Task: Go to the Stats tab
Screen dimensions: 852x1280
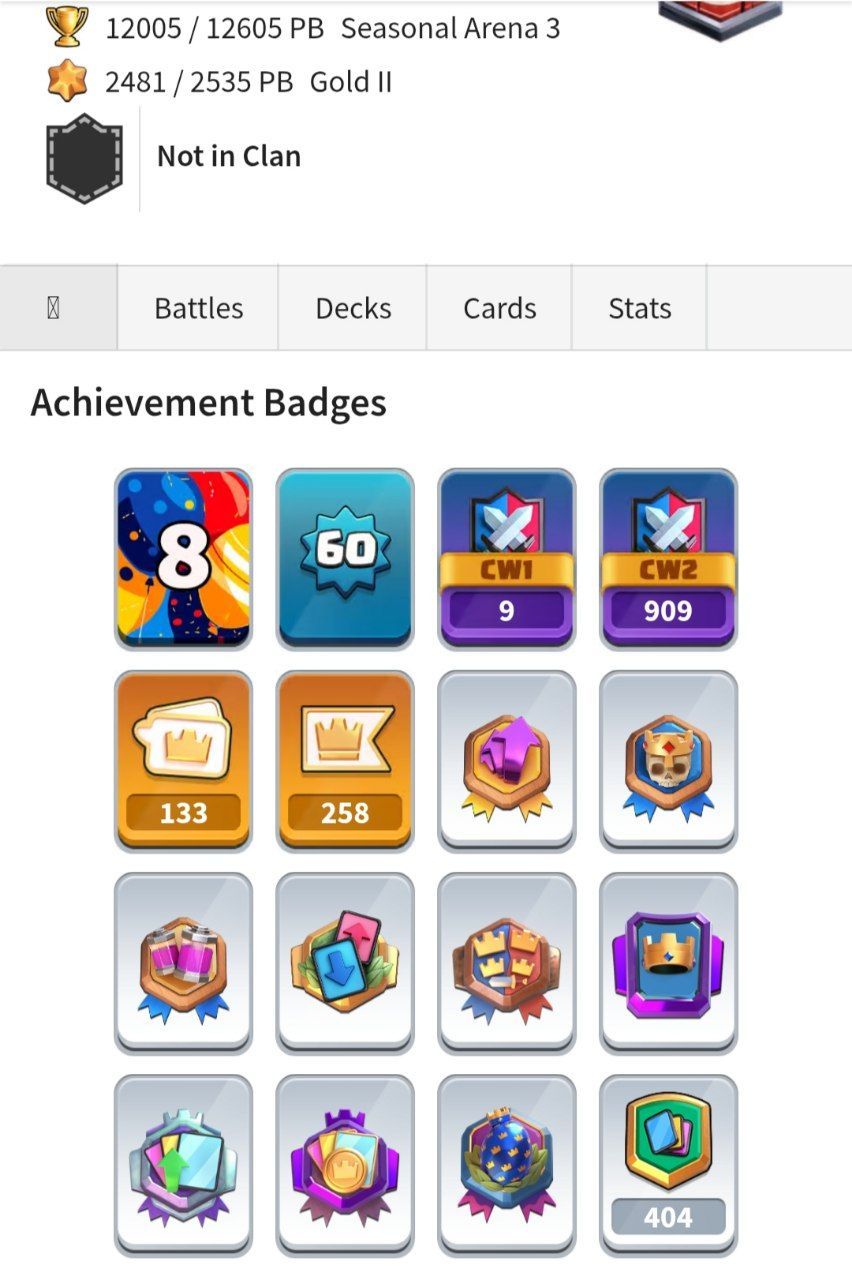Action: 639,308
